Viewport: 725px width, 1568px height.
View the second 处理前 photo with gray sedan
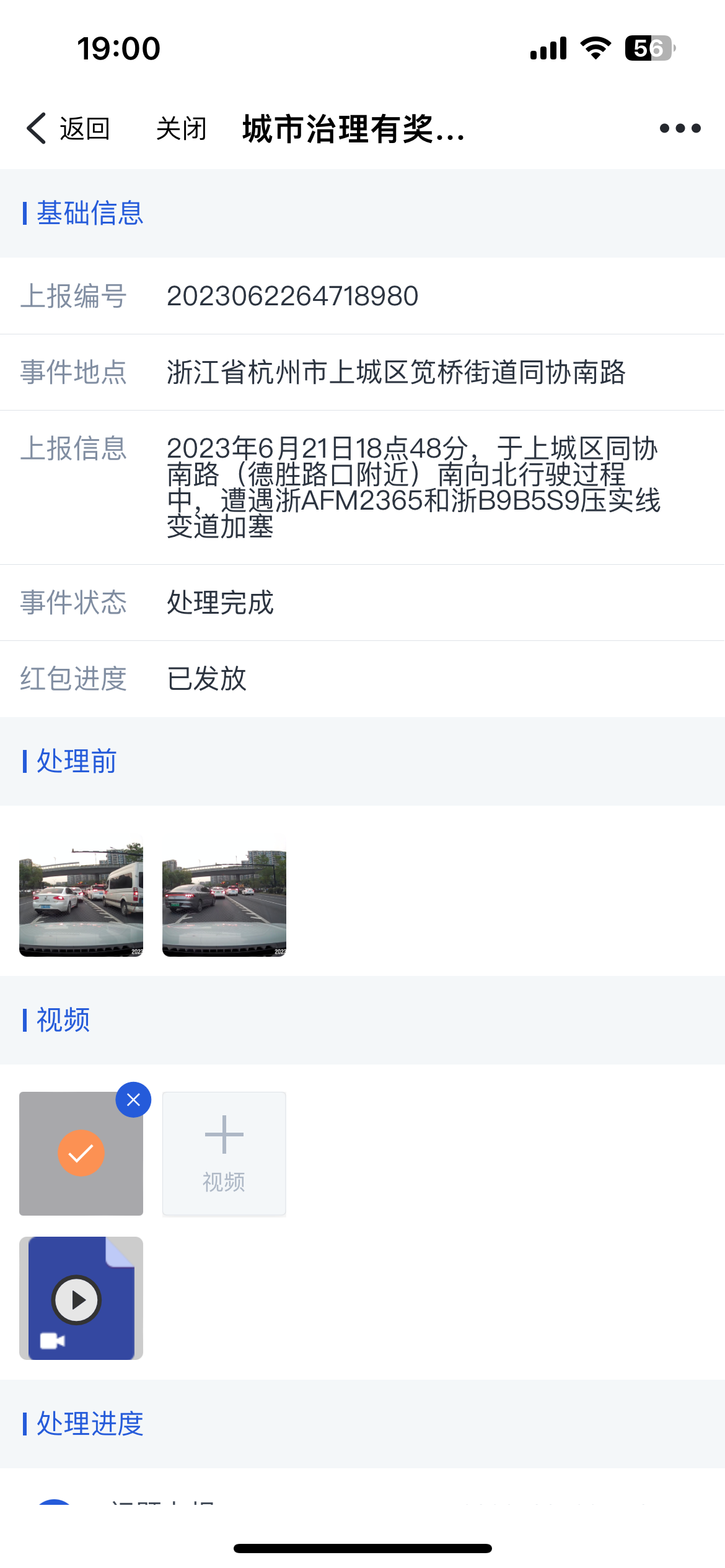pyautogui.click(x=224, y=897)
